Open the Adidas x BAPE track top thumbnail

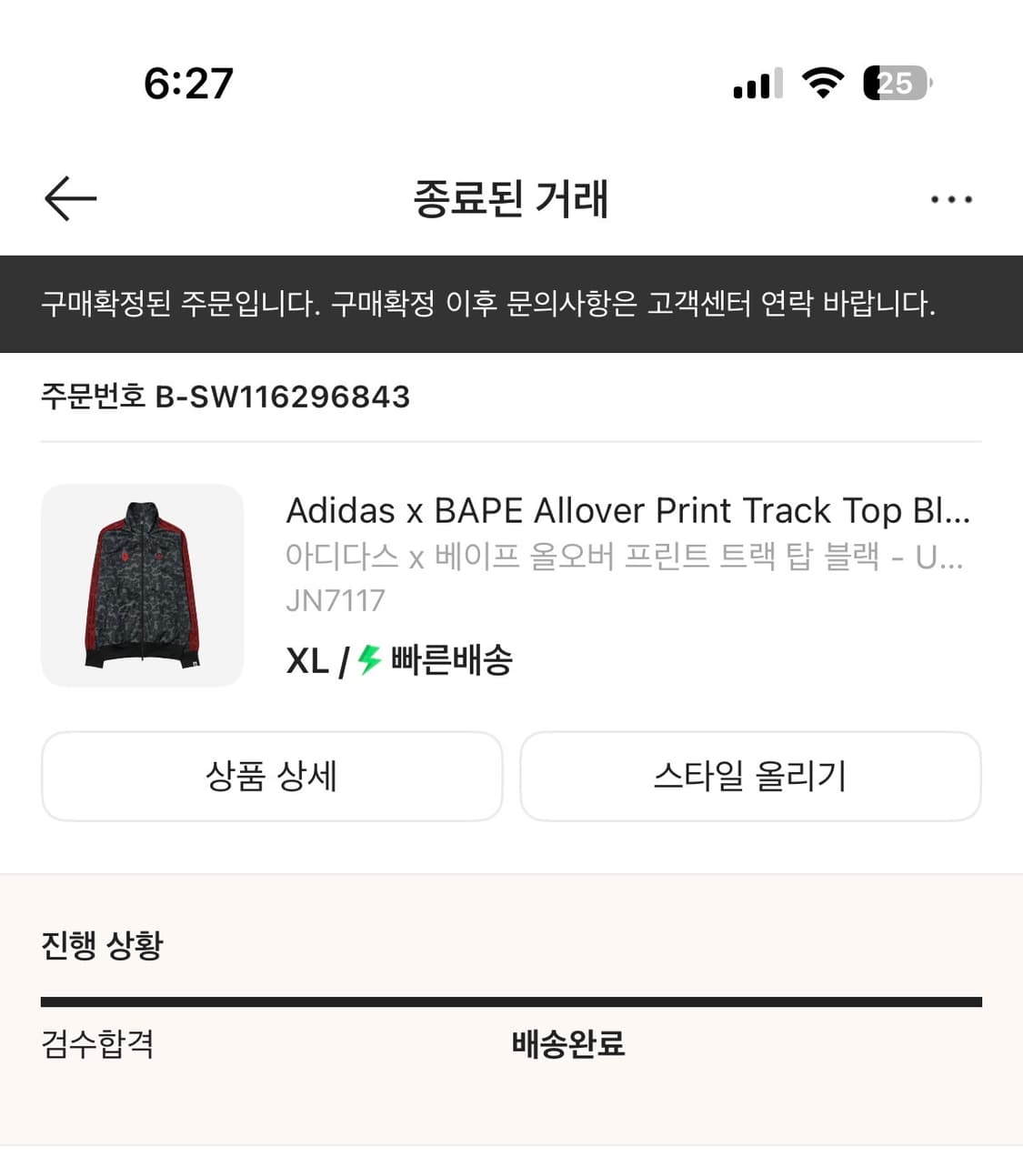point(143,585)
